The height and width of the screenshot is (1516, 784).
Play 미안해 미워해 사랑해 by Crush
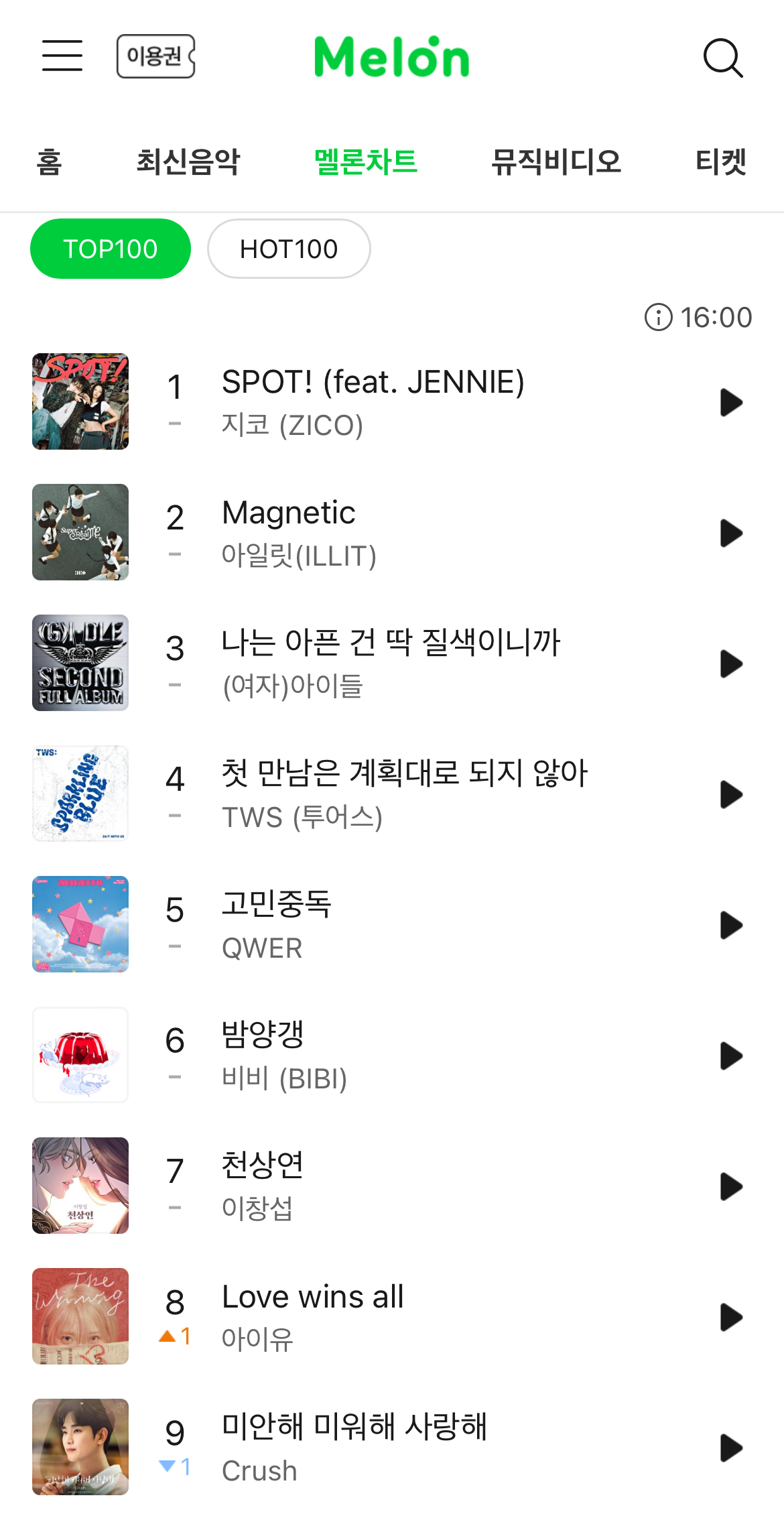[730, 1448]
